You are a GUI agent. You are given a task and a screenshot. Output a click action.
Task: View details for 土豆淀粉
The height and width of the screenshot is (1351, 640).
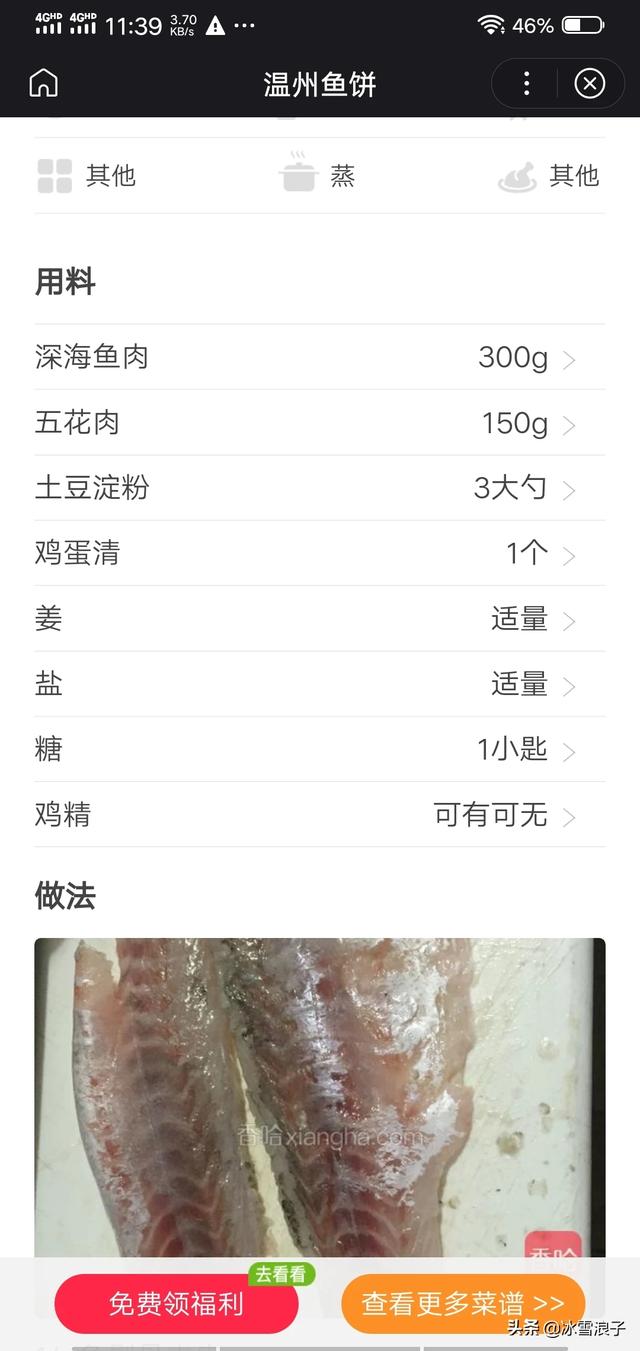point(319,488)
